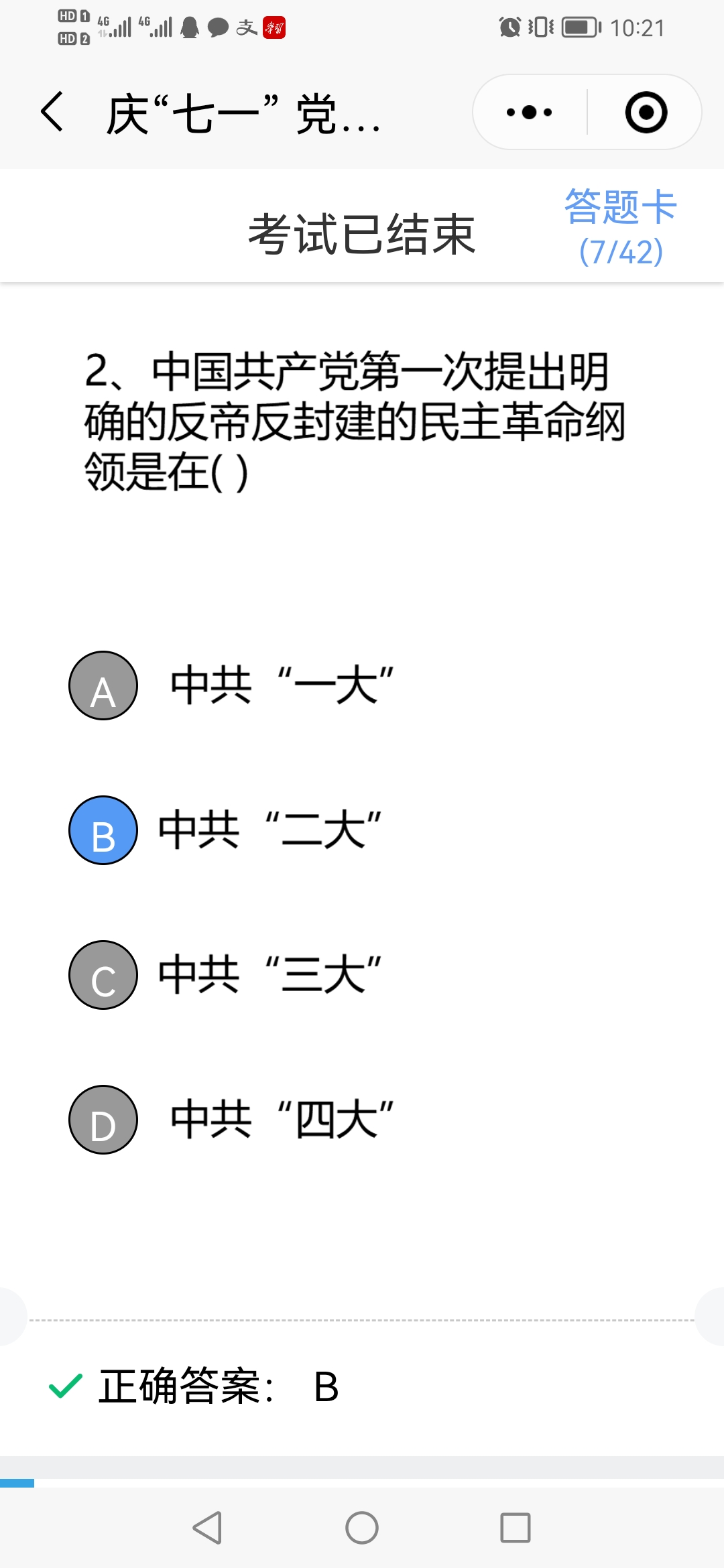Close the mini program via the circle icon
Screen dimensions: 724x1568
coord(646,112)
